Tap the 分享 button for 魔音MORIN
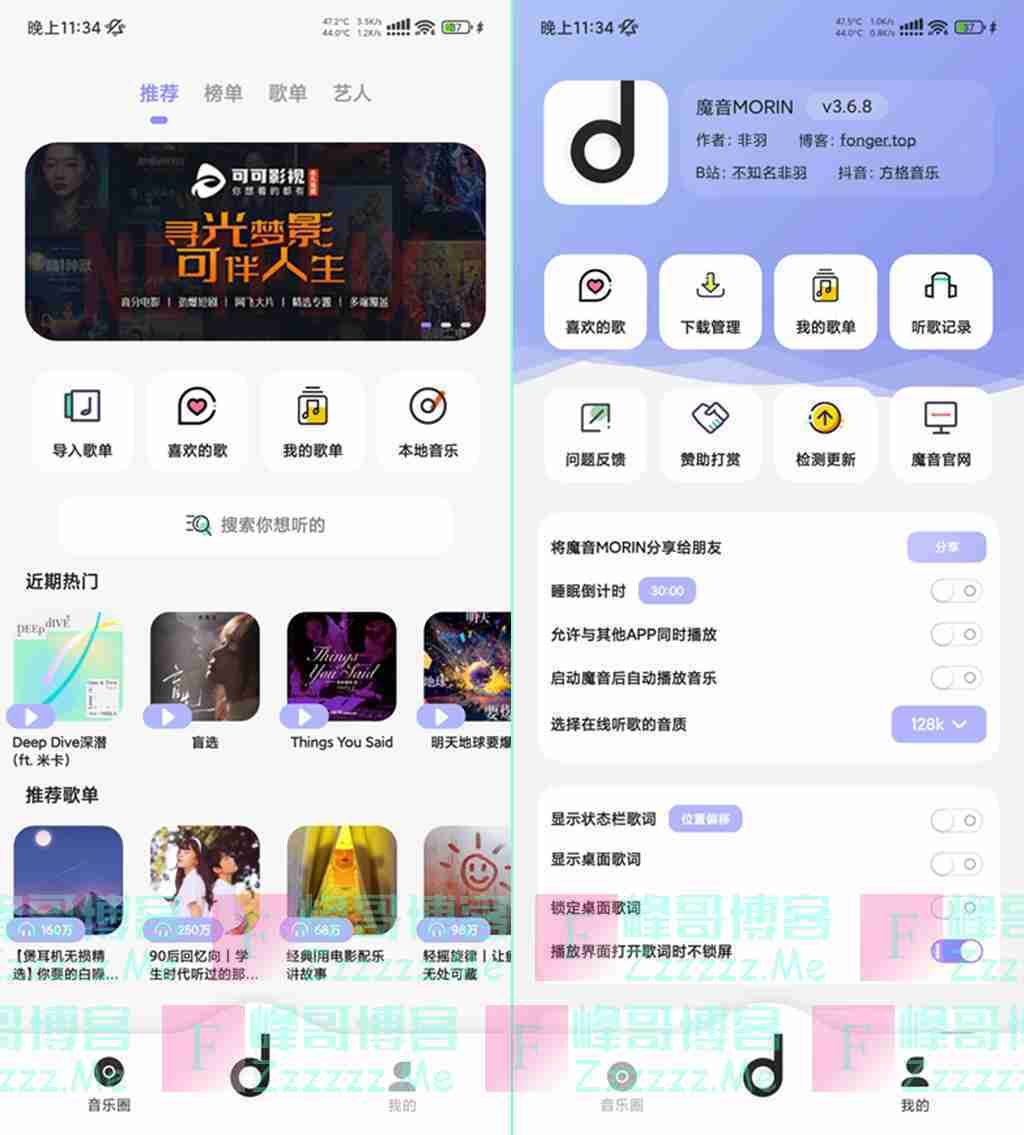The height and width of the screenshot is (1135, 1024). pyautogui.click(x=946, y=547)
